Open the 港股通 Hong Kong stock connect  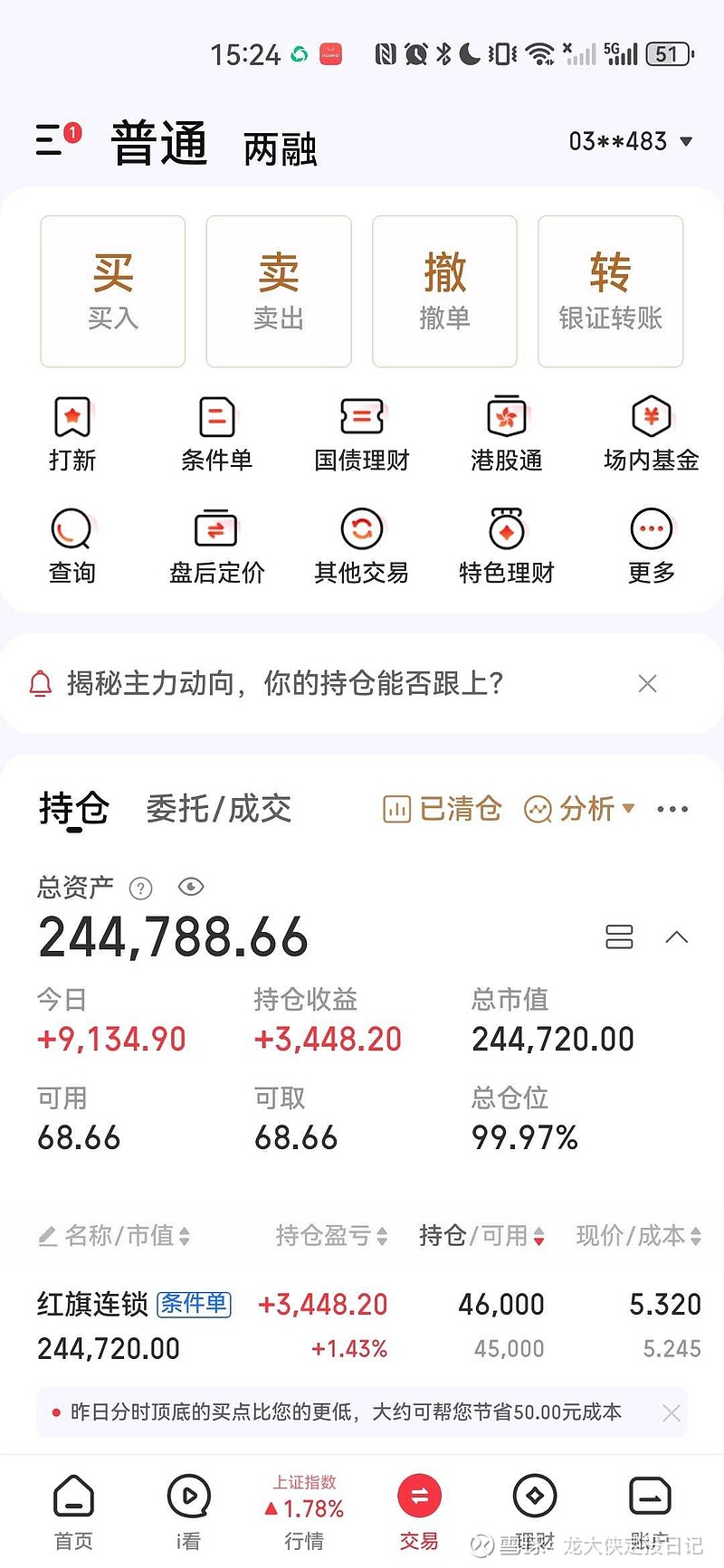(505, 434)
